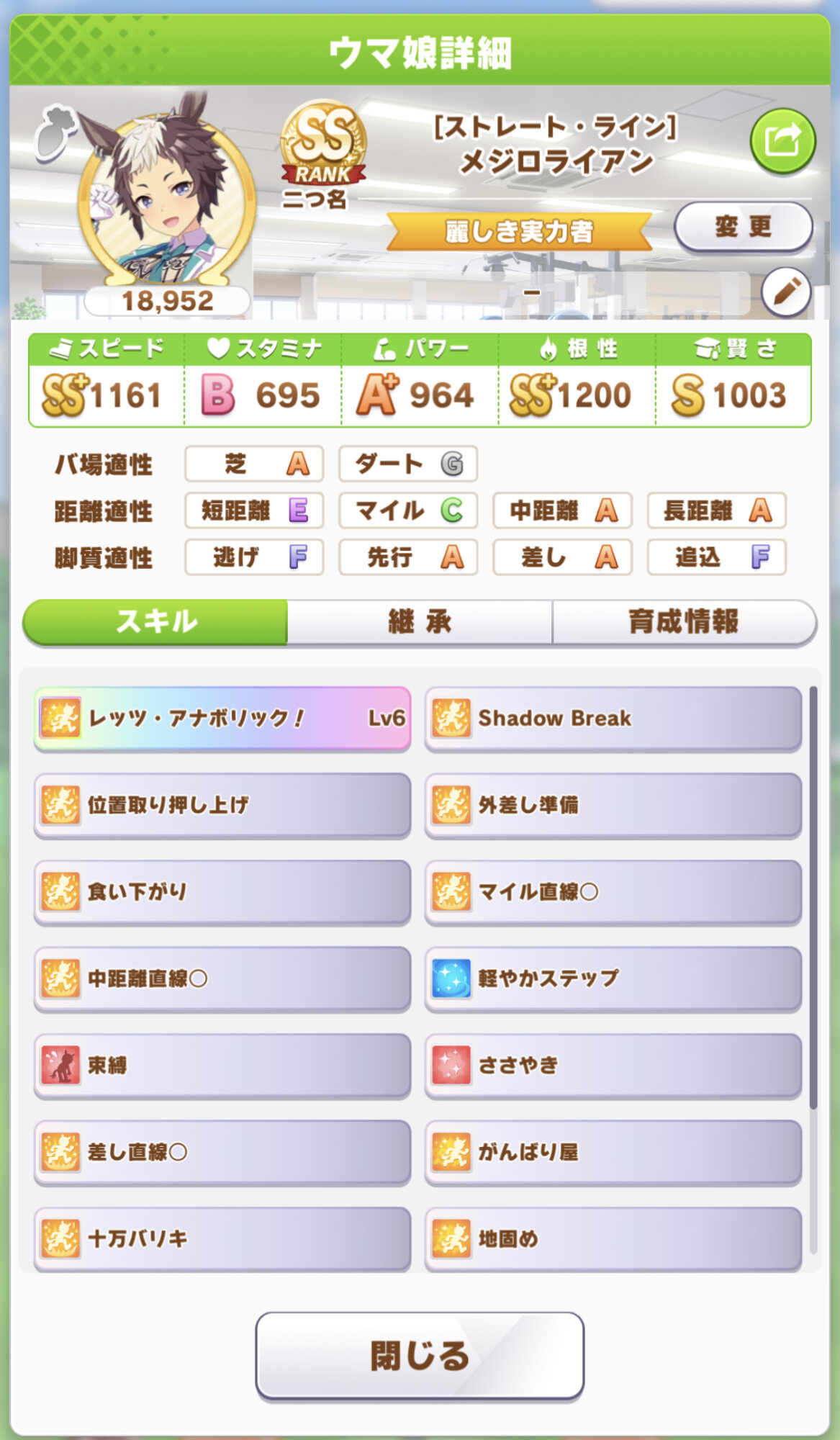
Task: Tap the 外差し準備 skill
Action: coord(613,805)
